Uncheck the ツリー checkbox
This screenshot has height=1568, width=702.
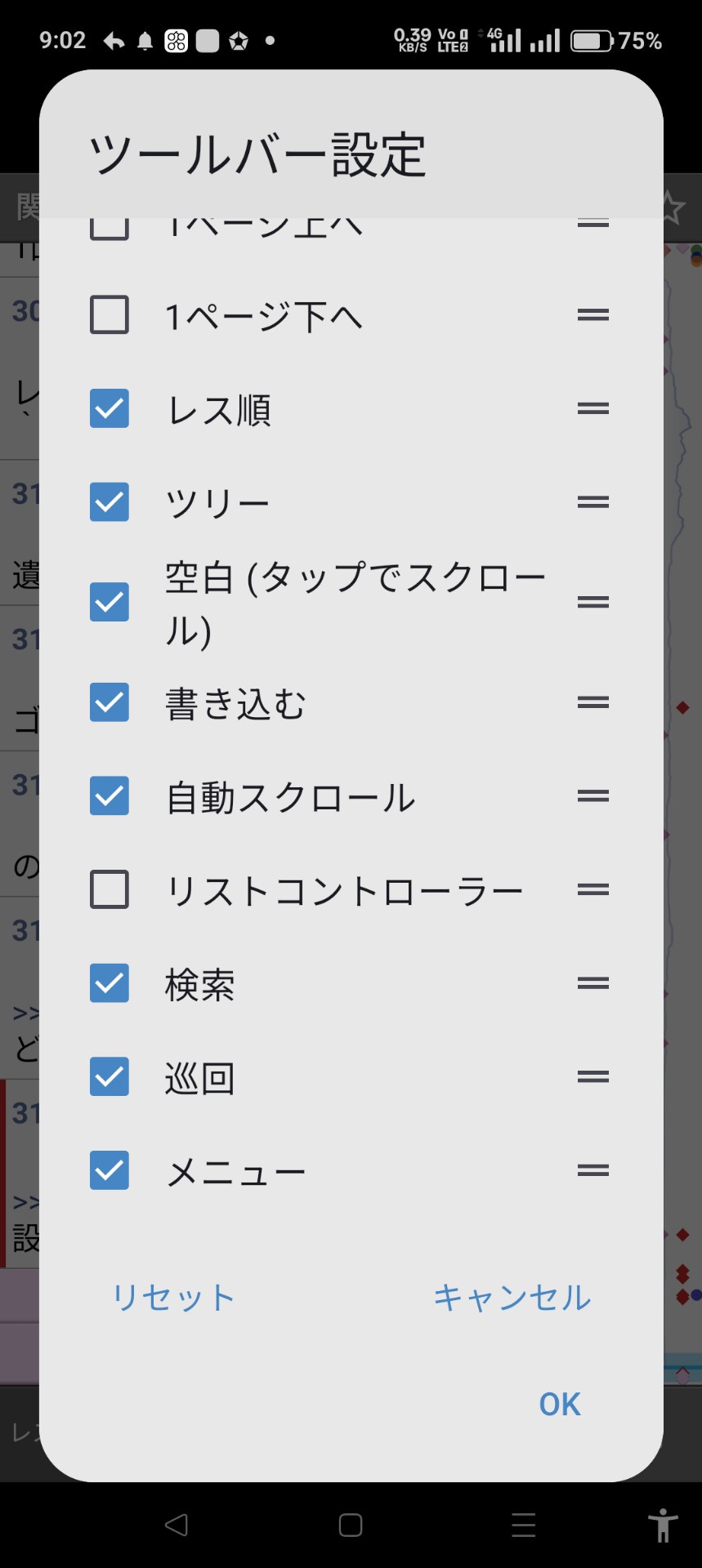pos(110,501)
